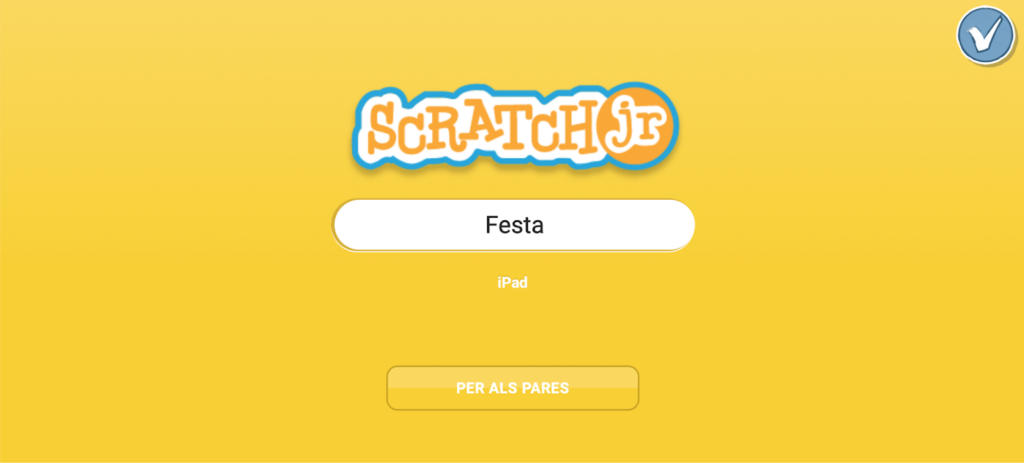1024x463 pixels.
Task: Confirm with the checkmark button
Action: pyautogui.click(x=985, y=35)
